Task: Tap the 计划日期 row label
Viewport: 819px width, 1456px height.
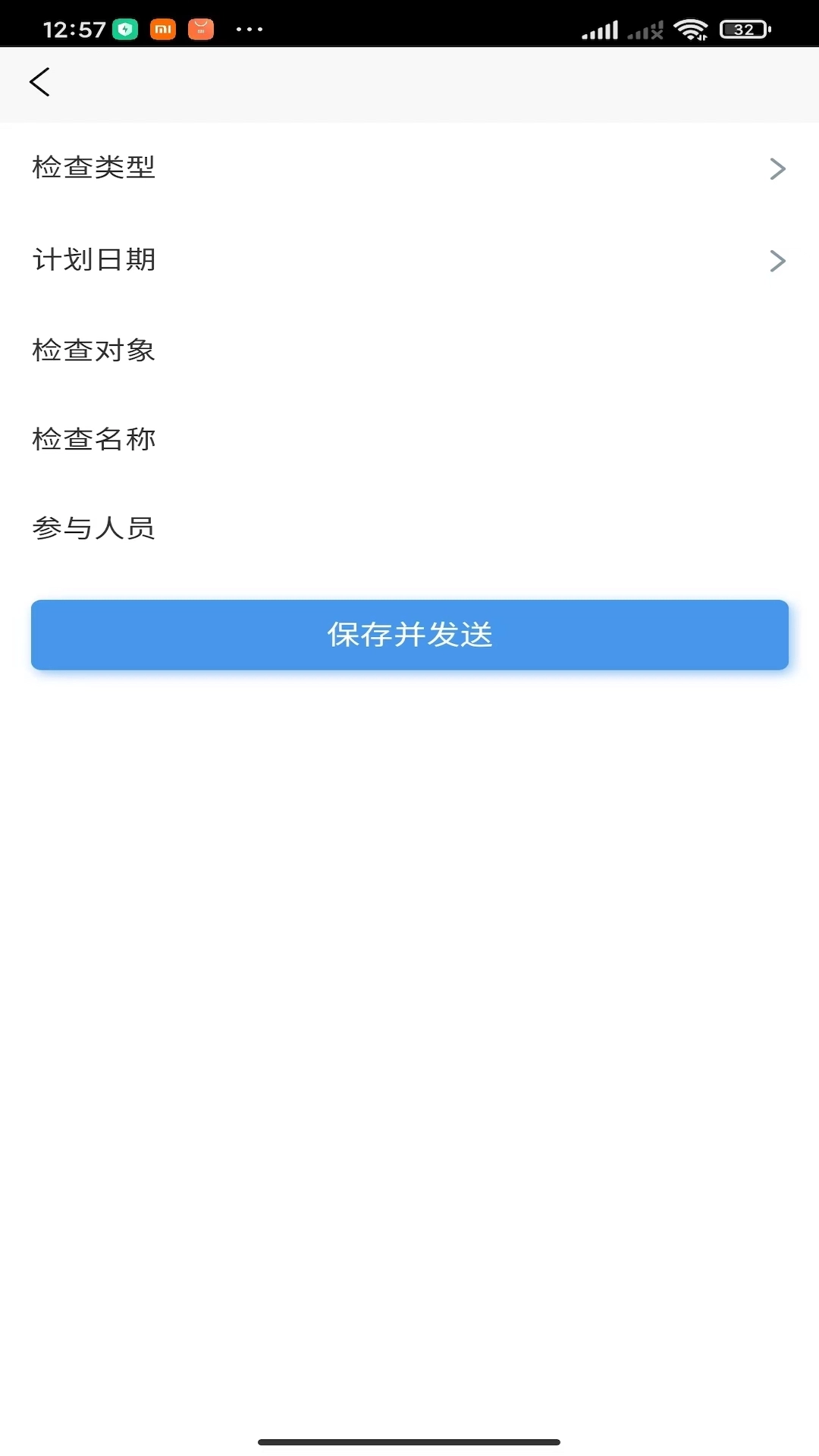Action: [x=94, y=261]
